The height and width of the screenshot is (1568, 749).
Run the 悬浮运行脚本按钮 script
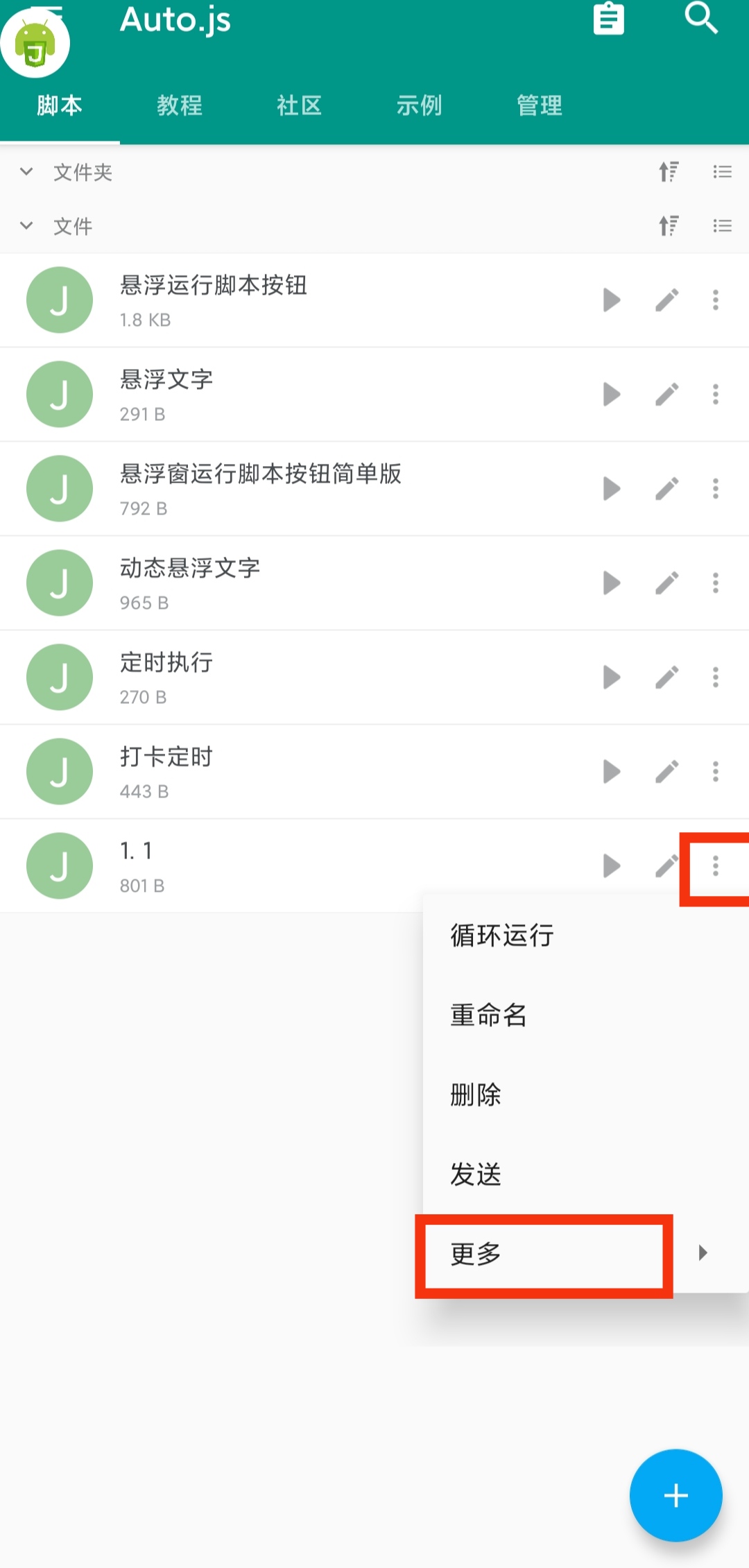611,300
